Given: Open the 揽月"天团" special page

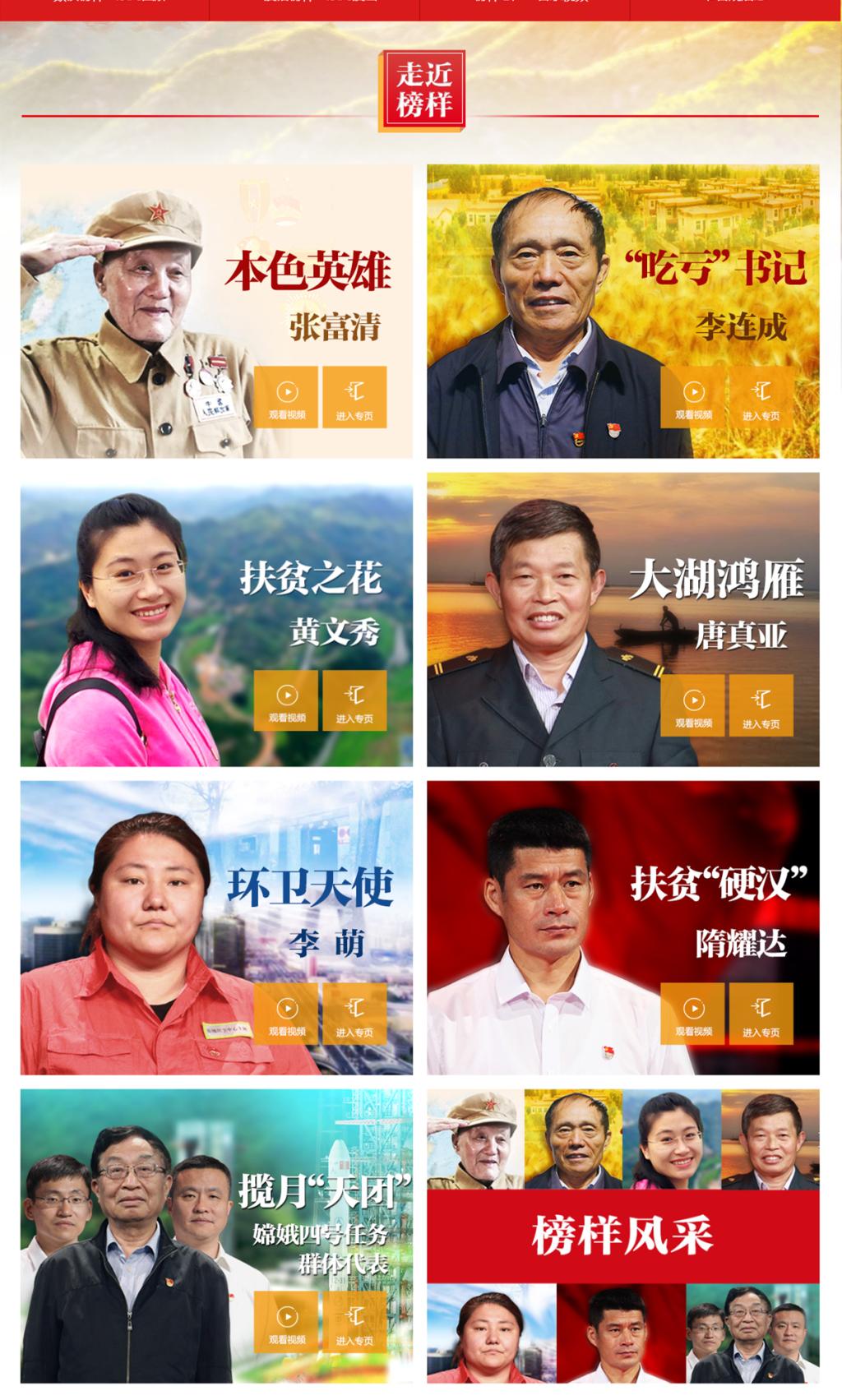Looking at the screenshot, I should click(x=354, y=1322).
